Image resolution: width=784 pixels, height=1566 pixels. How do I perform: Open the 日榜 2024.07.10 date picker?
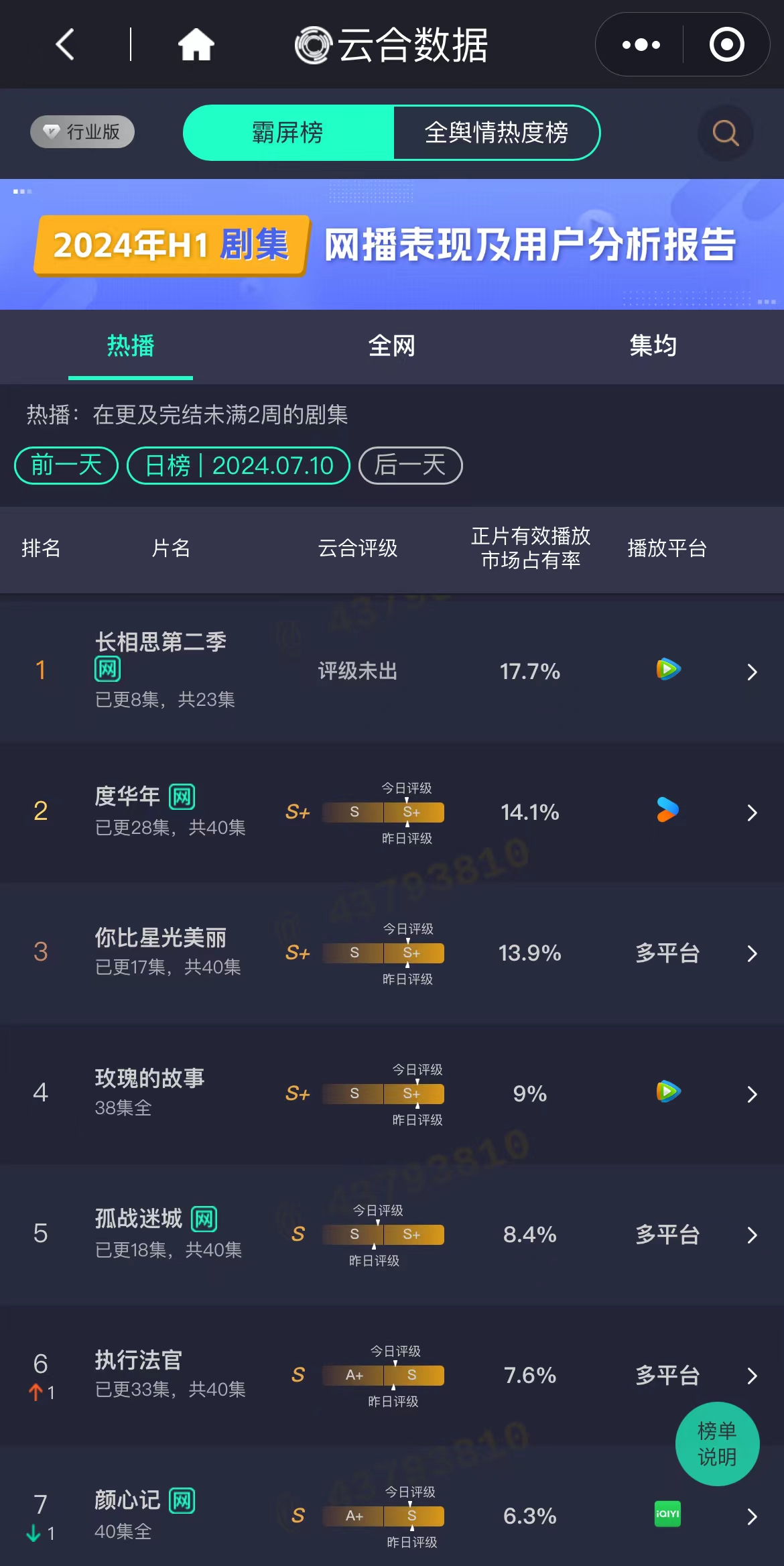coord(239,465)
